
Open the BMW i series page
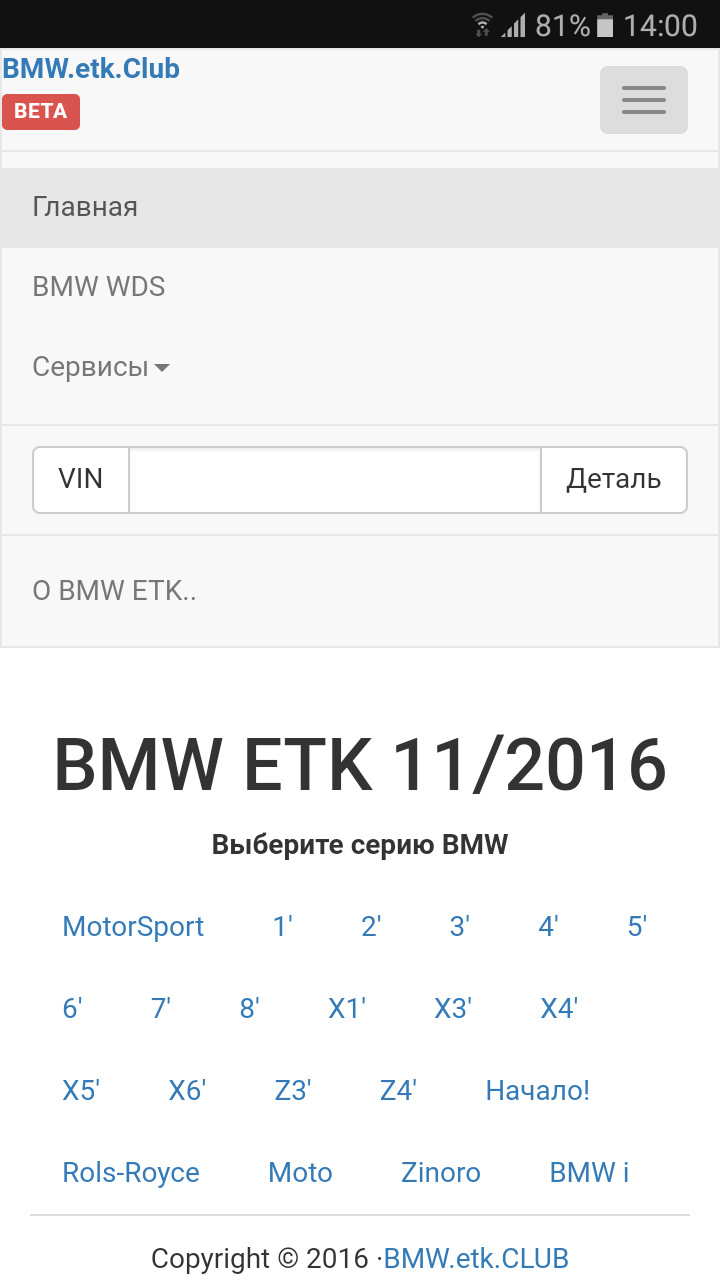pyautogui.click(x=589, y=1172)
